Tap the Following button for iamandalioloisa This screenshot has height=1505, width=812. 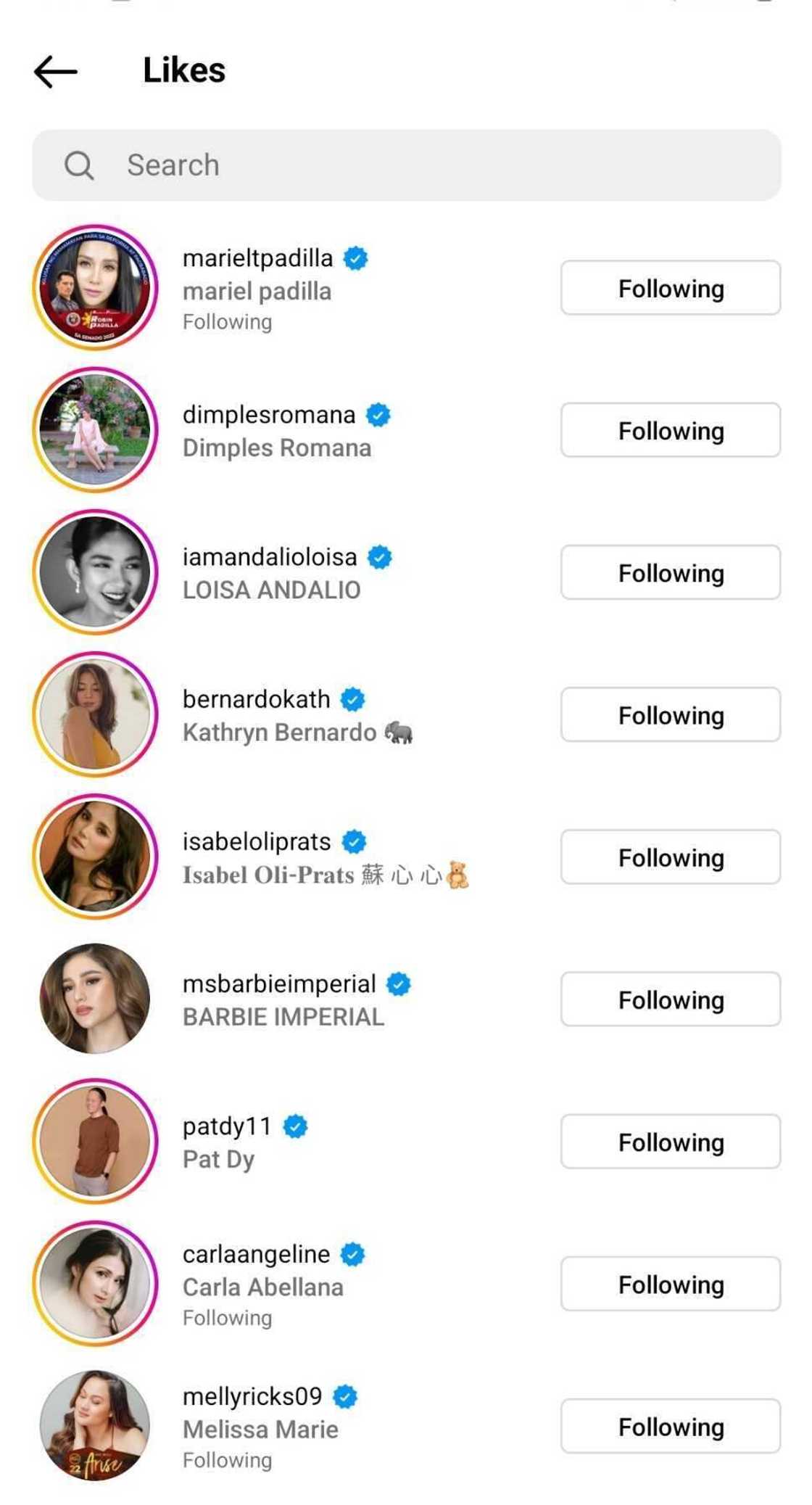[670, 573]
